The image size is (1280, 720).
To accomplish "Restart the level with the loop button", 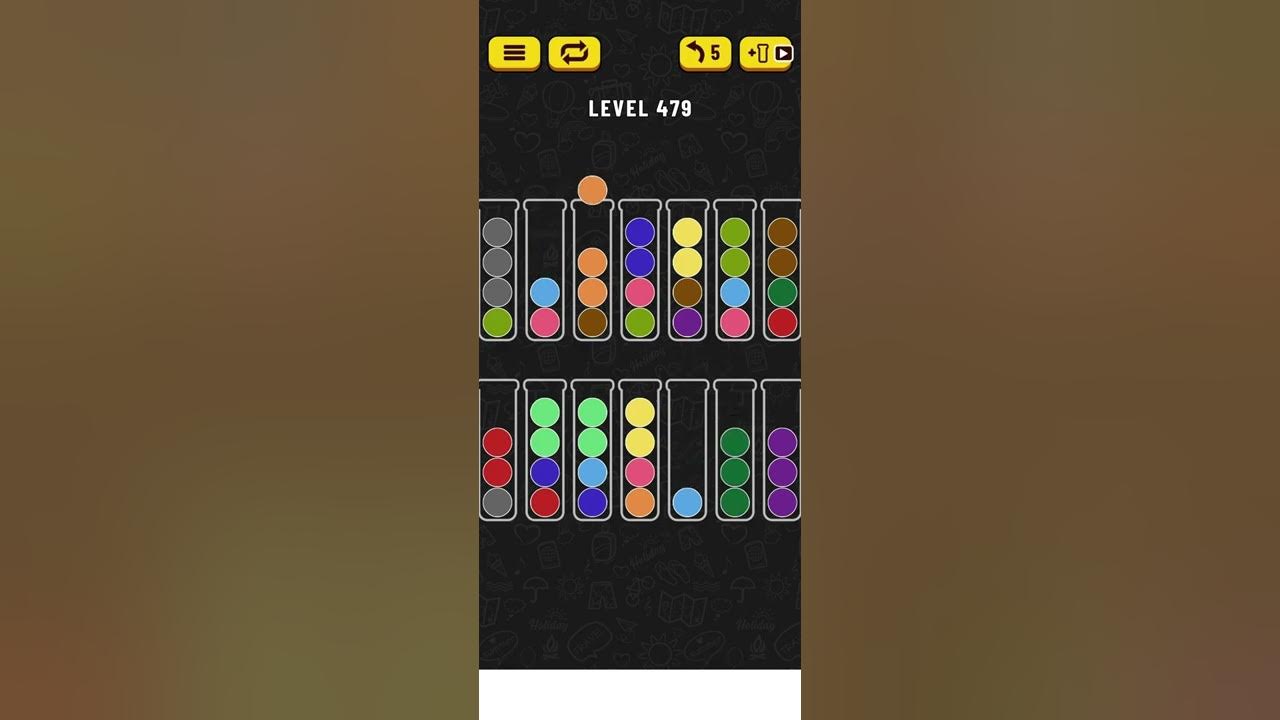I will (x=574, y=53).
